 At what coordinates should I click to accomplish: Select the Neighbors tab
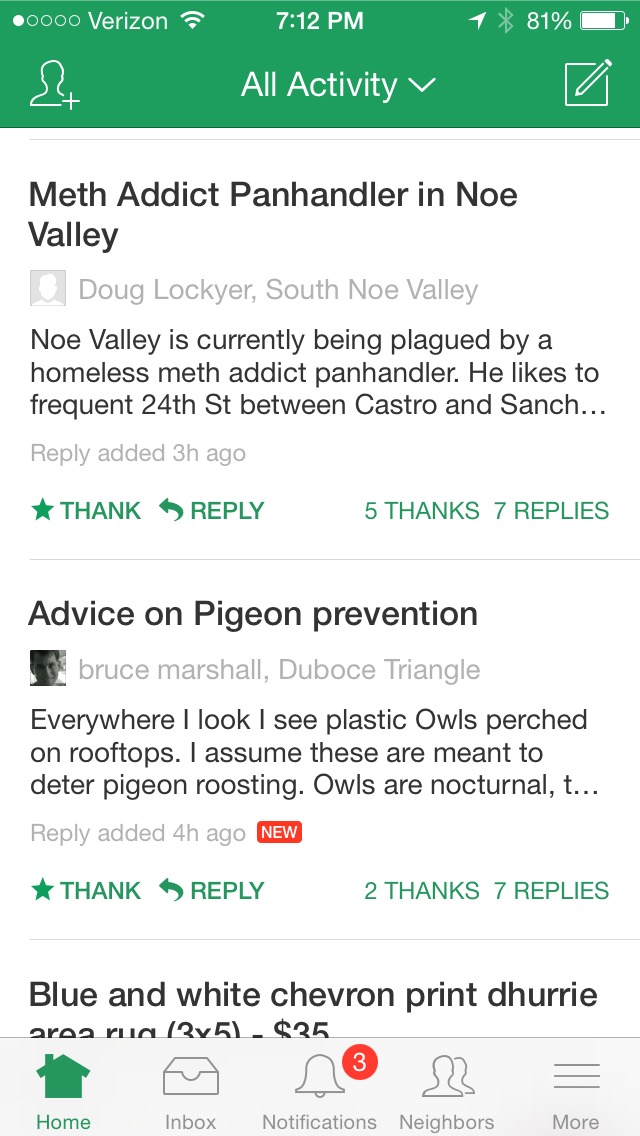[x=446, y=1094]
